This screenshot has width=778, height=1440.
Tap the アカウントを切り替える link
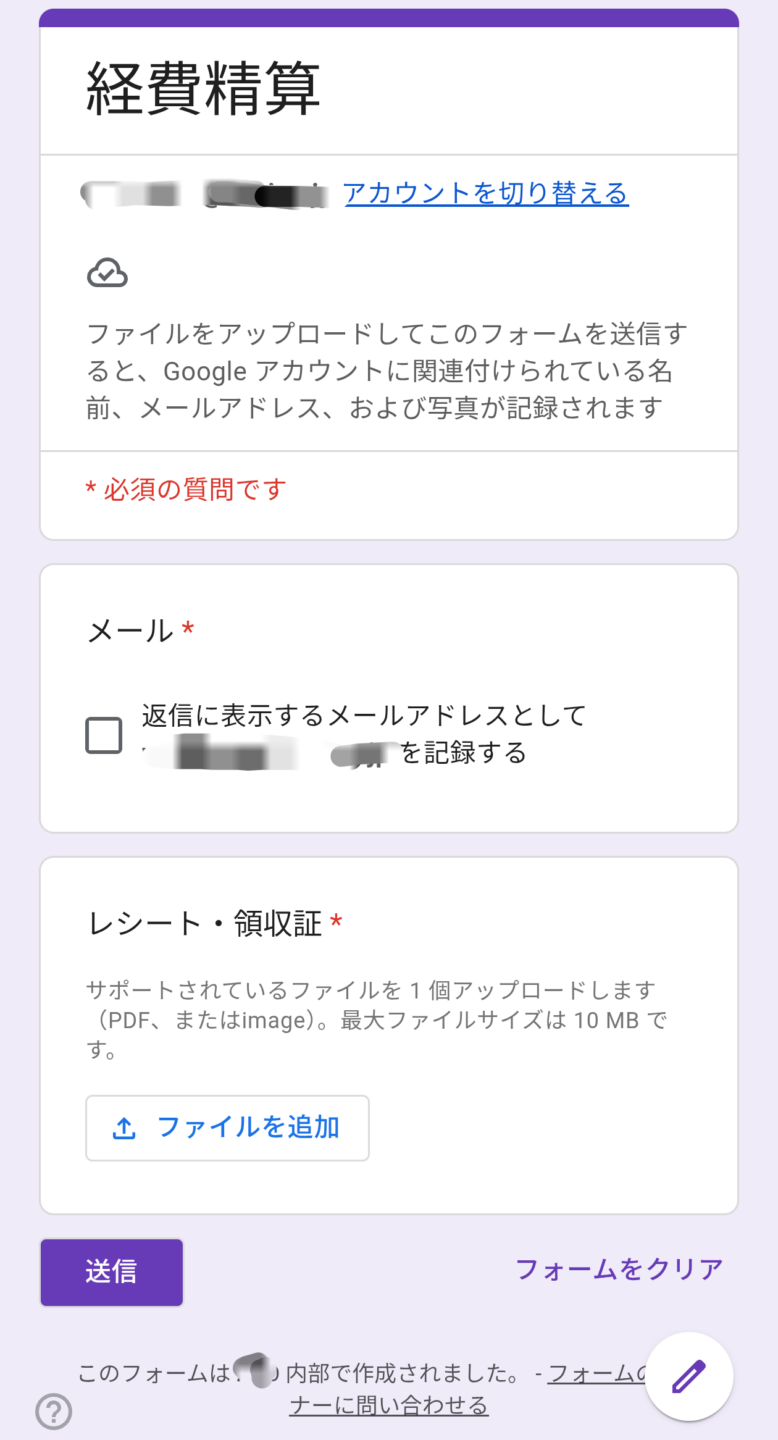[x=486, y=193]
